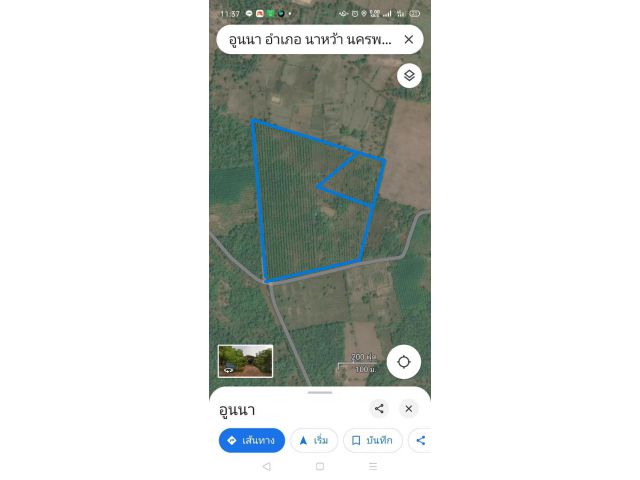Start navigation with the เริ่ม button
The height and width of the screenshot is (480, 640).
point(314,440)
